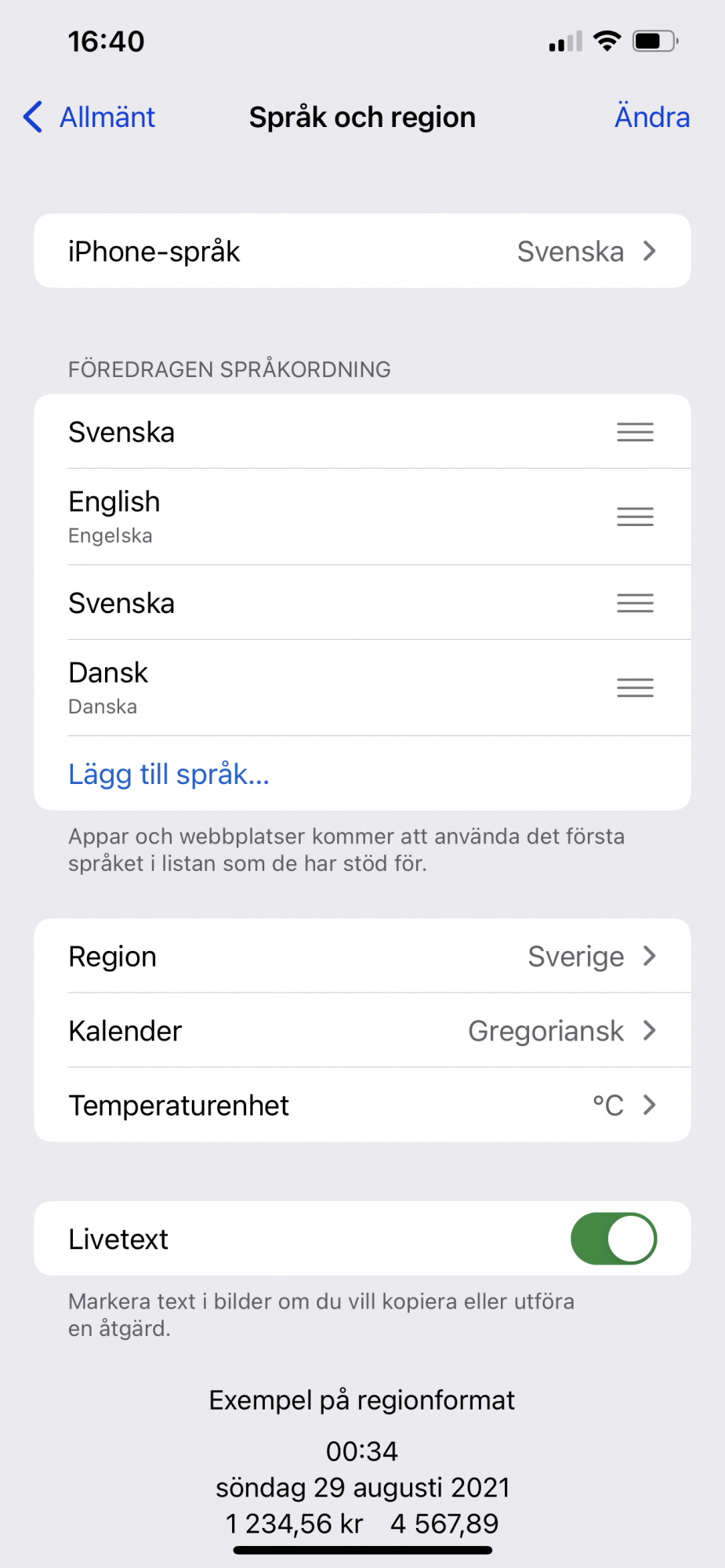Tap Lägg till språk to add a language
The image size is (725, 1568).
169,774
